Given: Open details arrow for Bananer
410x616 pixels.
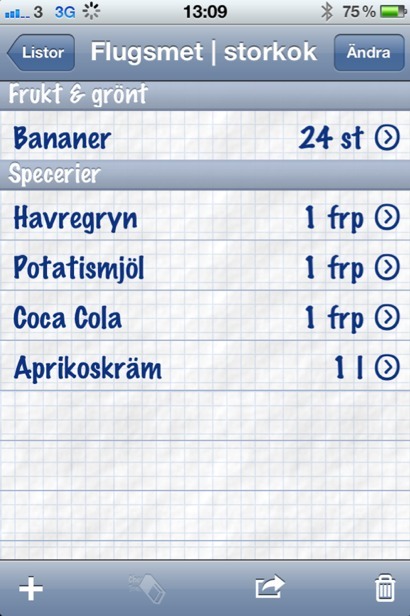Looking at the screenshot, I should (387, 138).
